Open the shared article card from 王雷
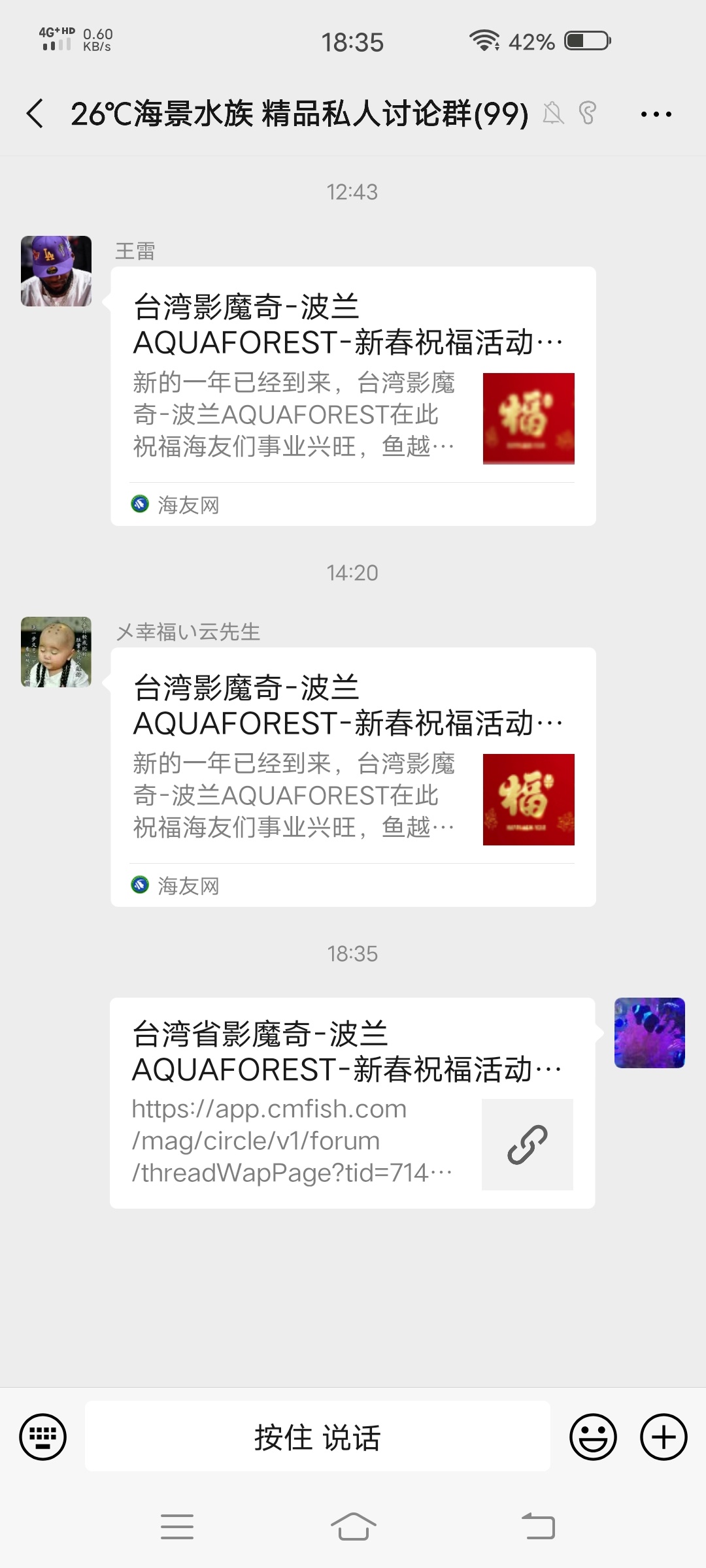The width and height of the screenshot is (706, 1568). 353,396
